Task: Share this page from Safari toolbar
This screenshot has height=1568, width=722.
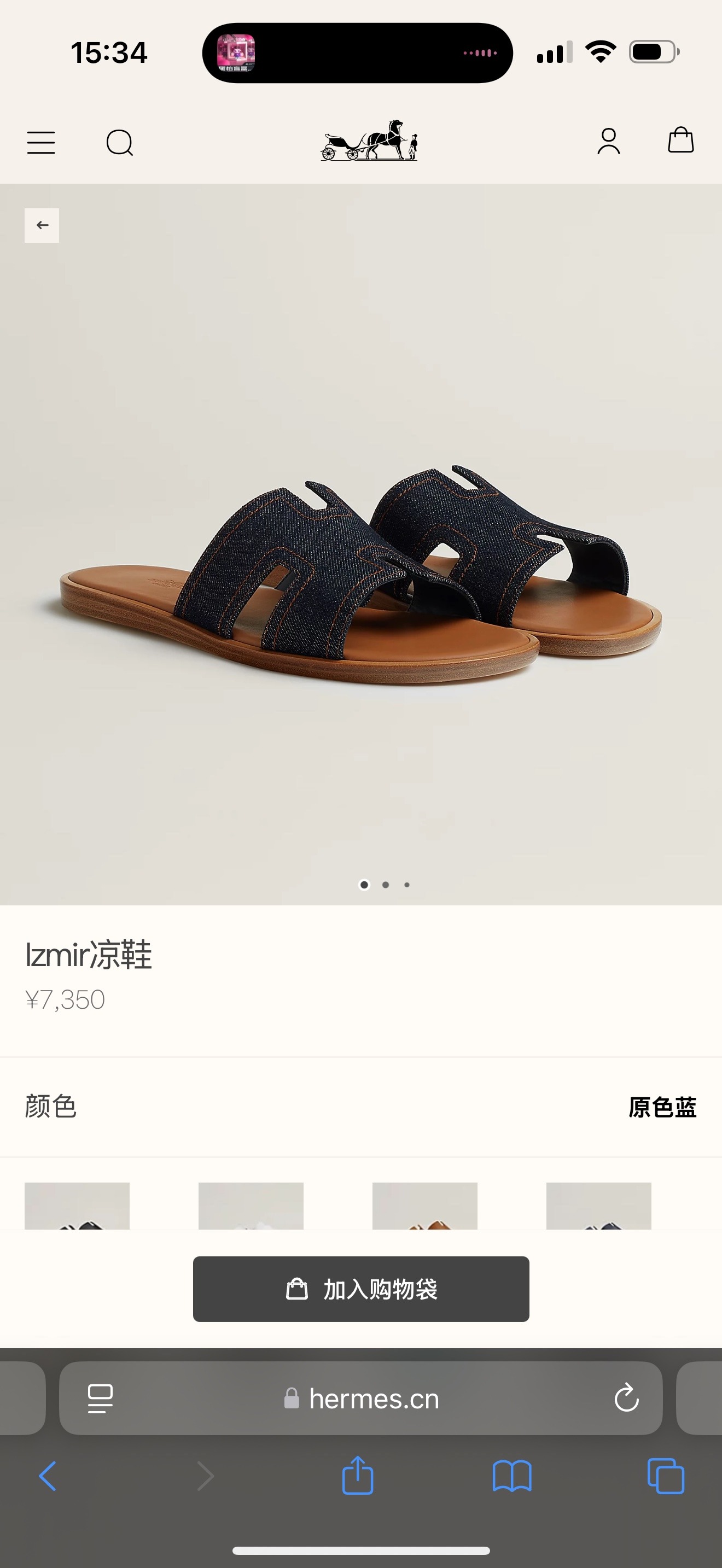Action: [x=357, y=1476]
